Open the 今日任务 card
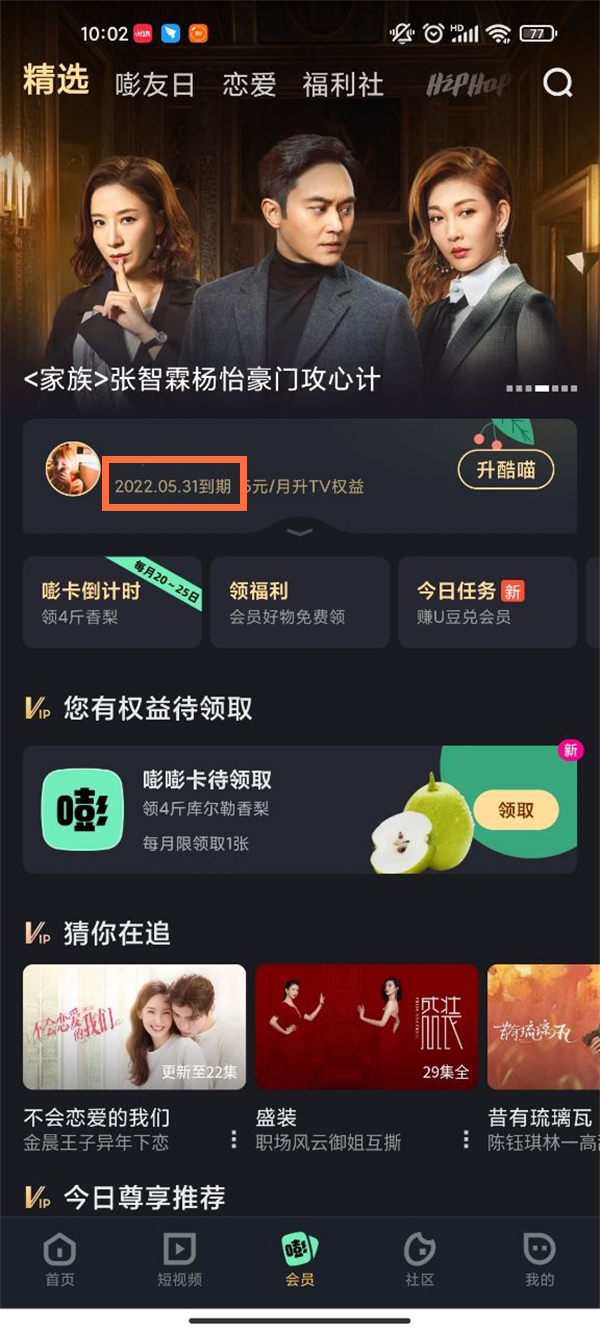 (x=487, y=602)
